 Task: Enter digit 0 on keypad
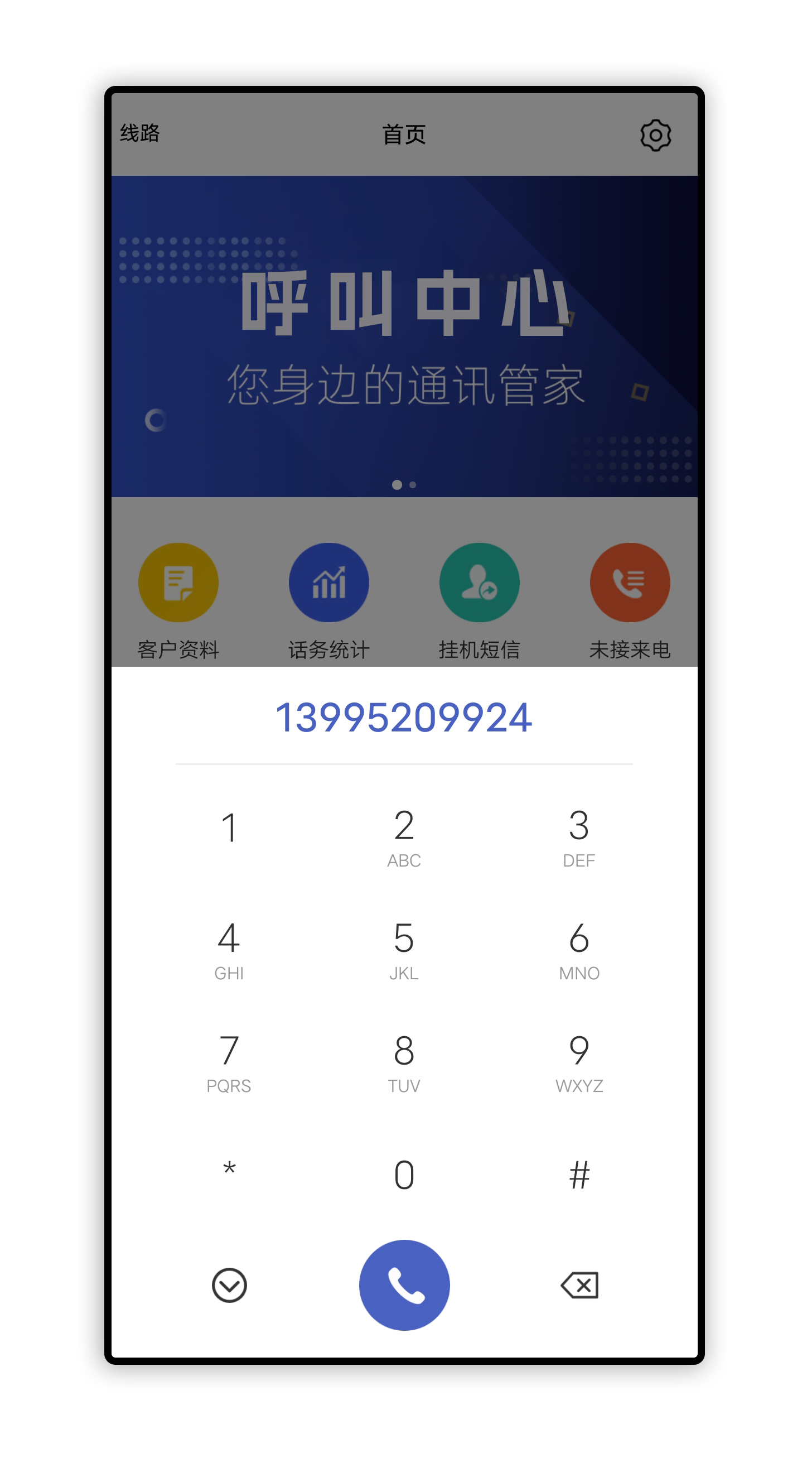point(404,1175)
